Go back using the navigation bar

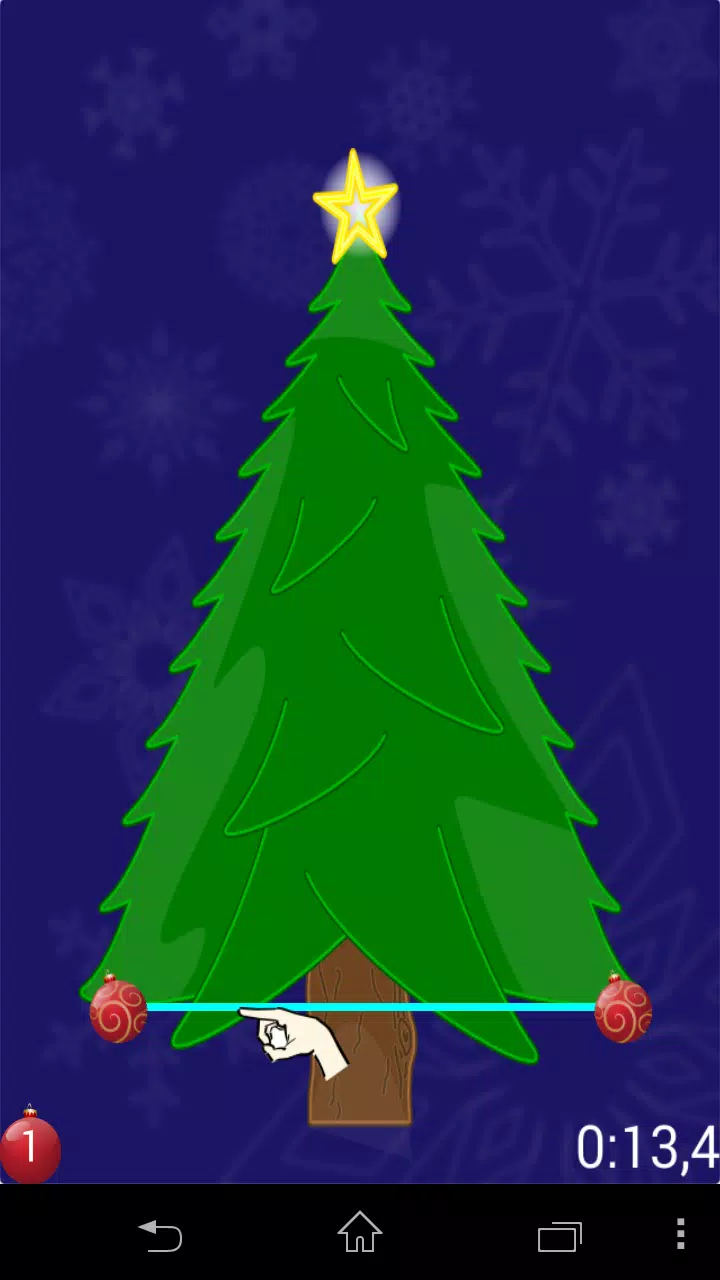[x=160, y=1234]
